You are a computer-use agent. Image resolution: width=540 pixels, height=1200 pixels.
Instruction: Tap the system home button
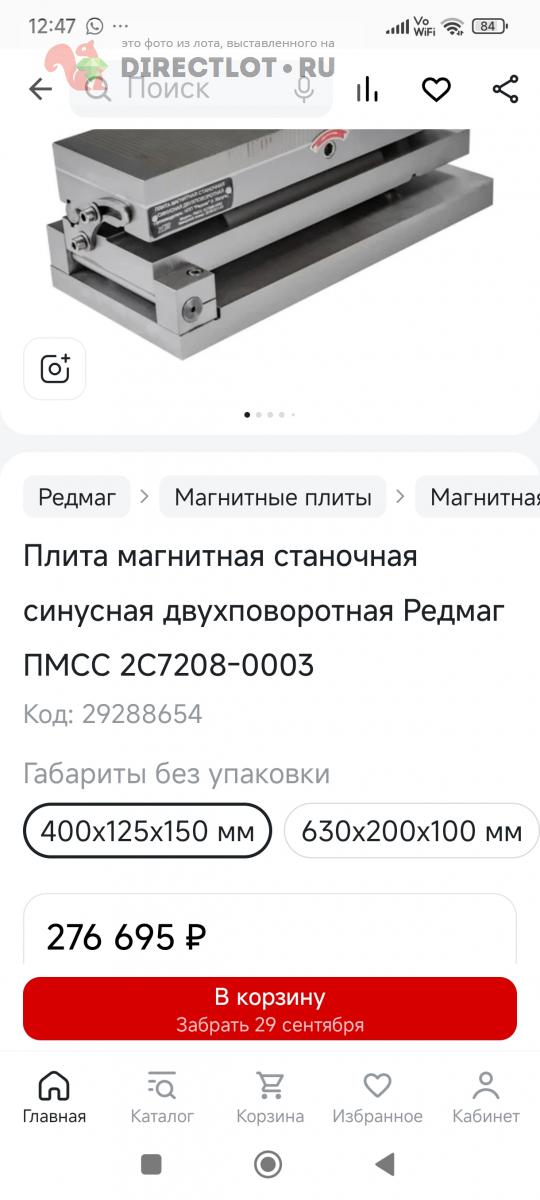[x=268, y=1164]
